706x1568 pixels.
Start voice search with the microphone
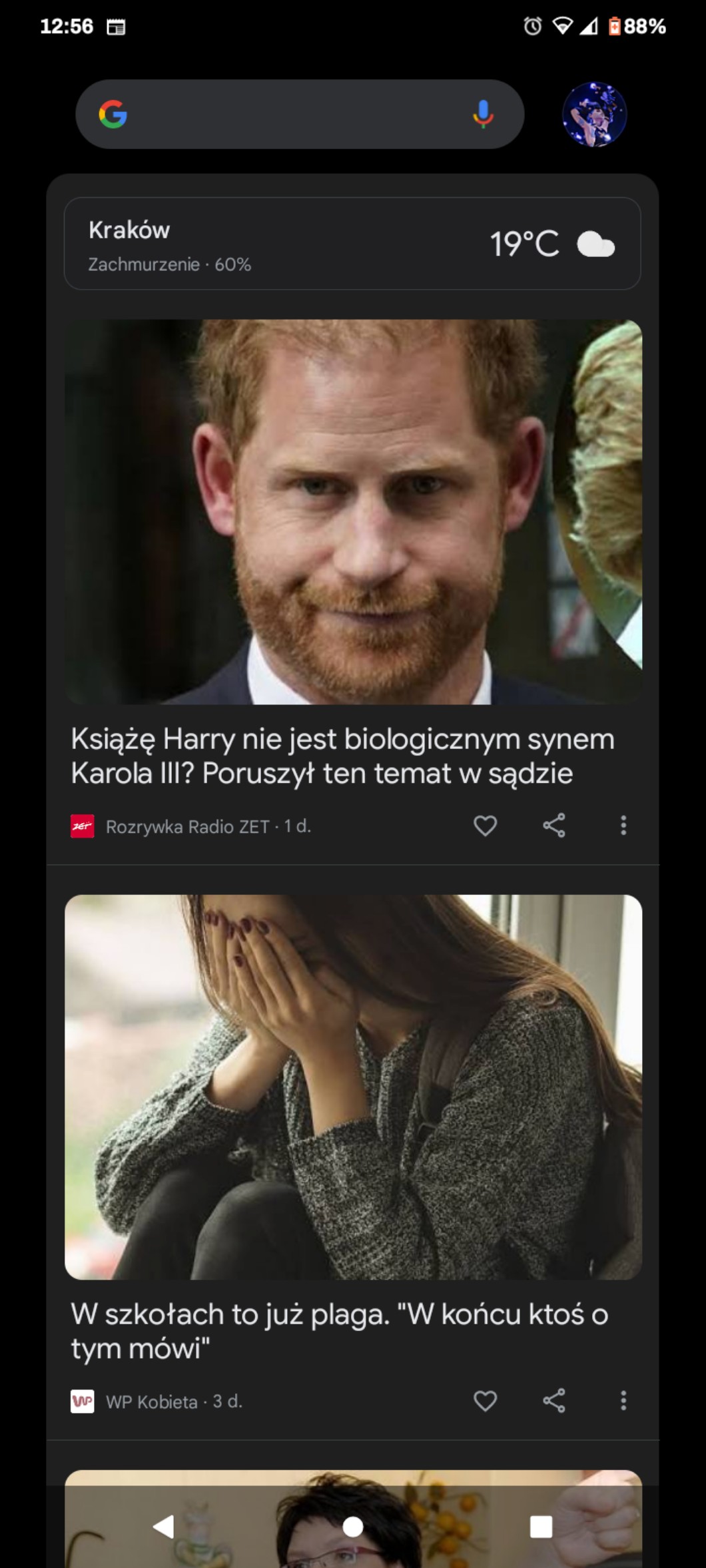pos(483,114)
